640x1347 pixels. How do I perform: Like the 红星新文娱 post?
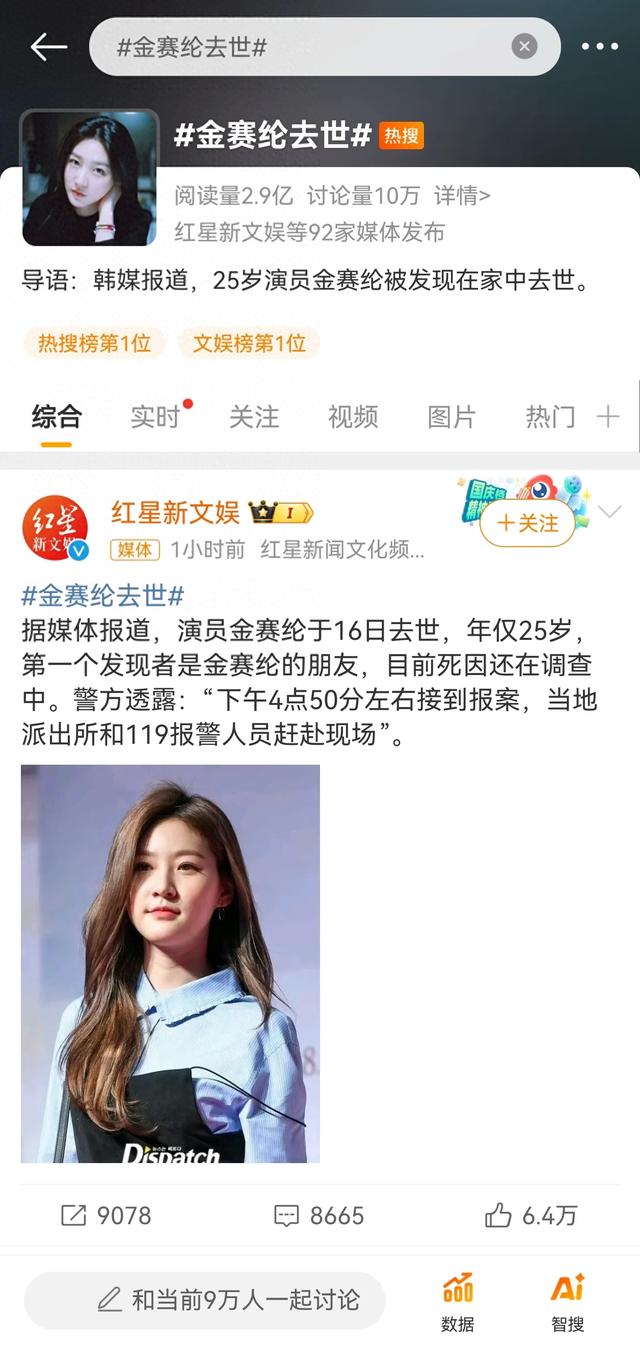coord(531,1216)
